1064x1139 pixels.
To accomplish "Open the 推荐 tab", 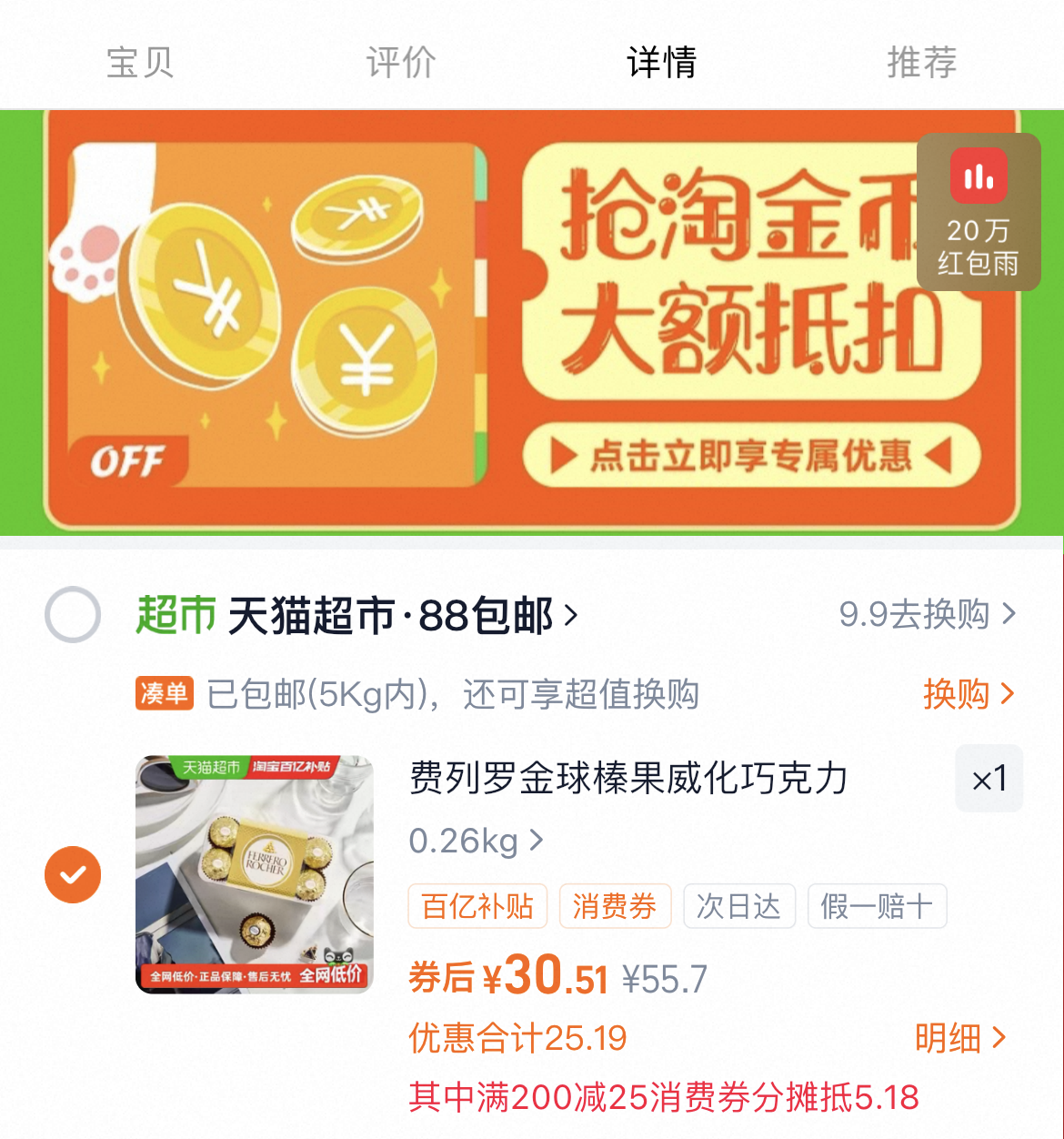I will coord(920,62).
